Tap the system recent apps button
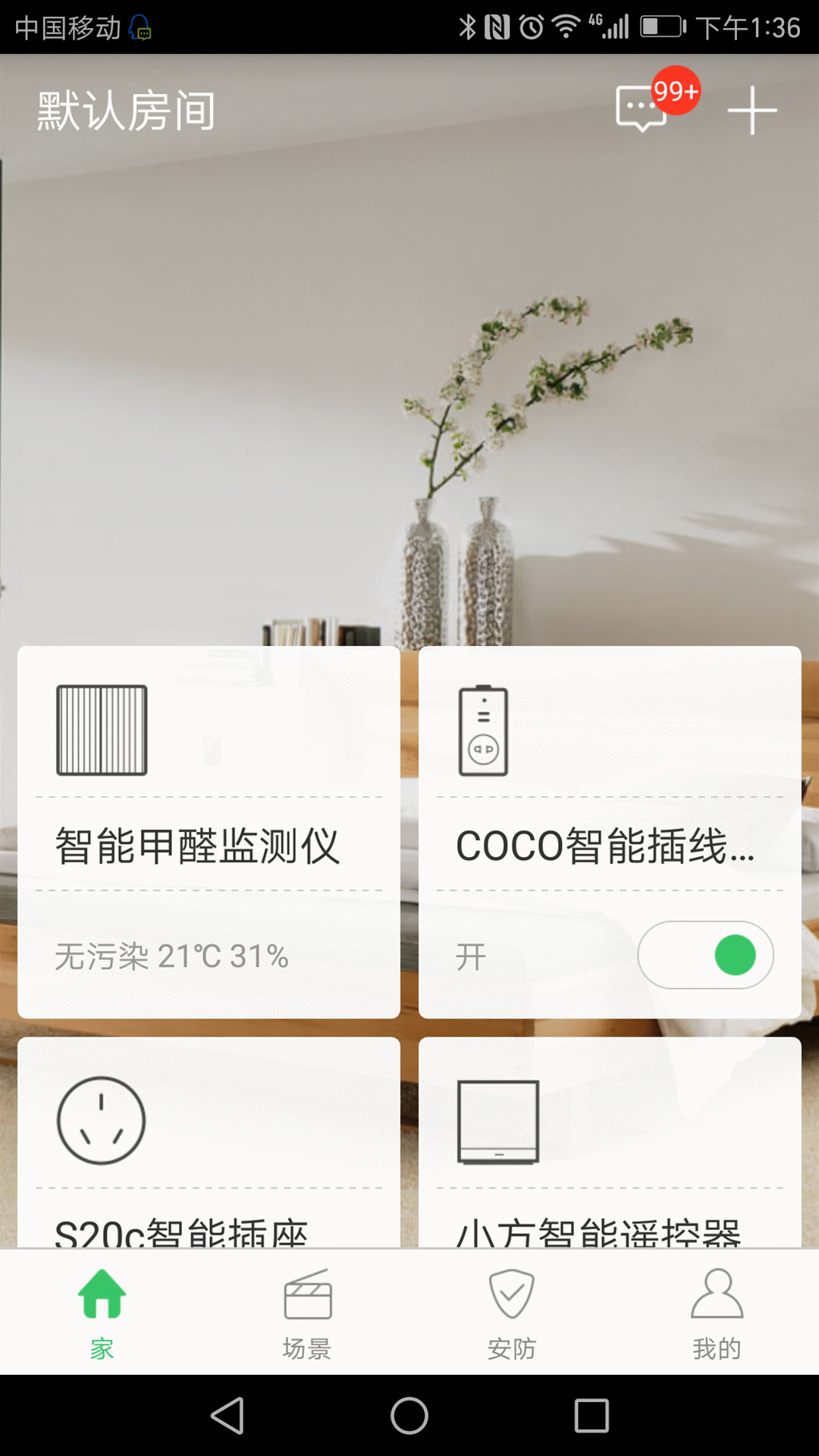The width and height of the screenshot is (819, 1456). (x=591, y=1415)
